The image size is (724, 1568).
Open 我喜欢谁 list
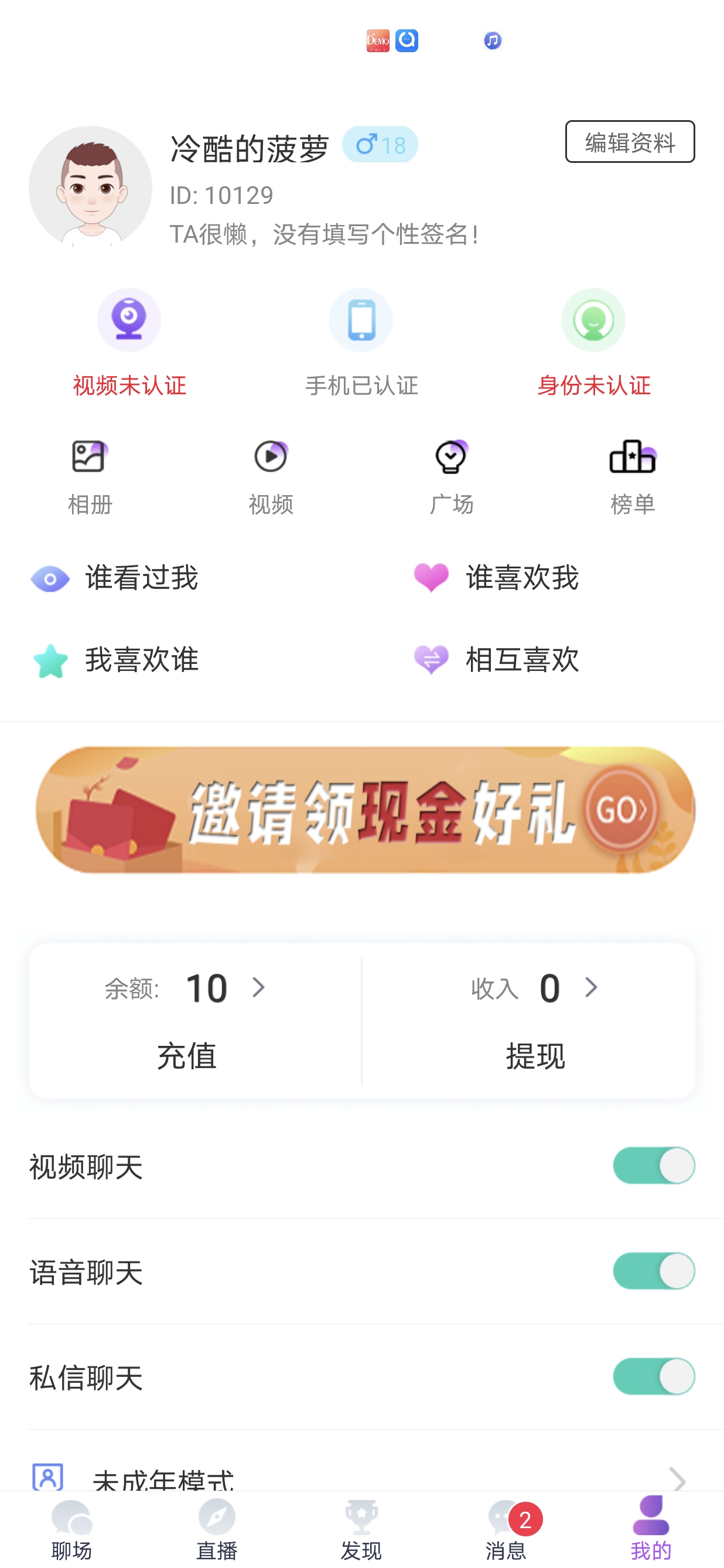(115, 660)
